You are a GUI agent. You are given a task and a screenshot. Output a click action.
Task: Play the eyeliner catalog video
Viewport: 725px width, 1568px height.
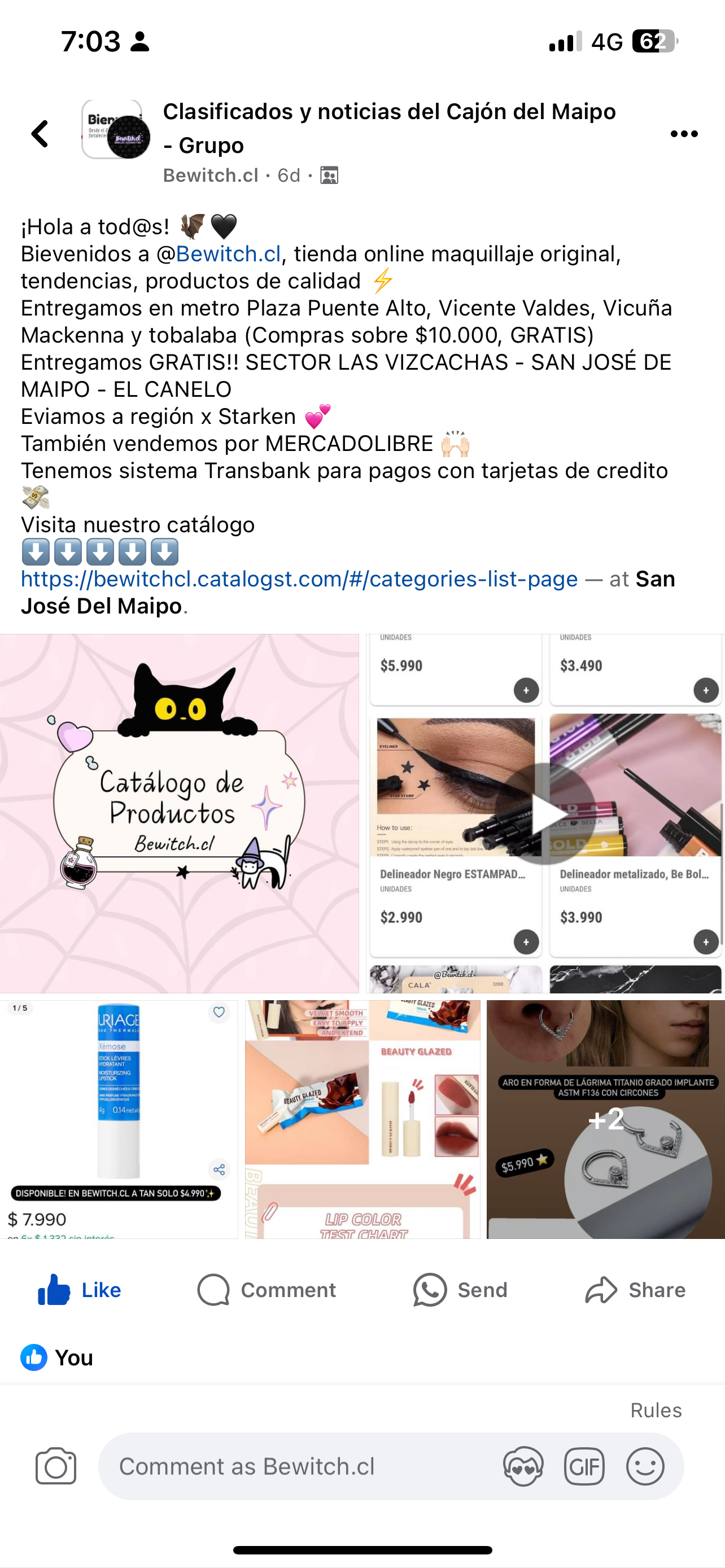tap(545, 813)
